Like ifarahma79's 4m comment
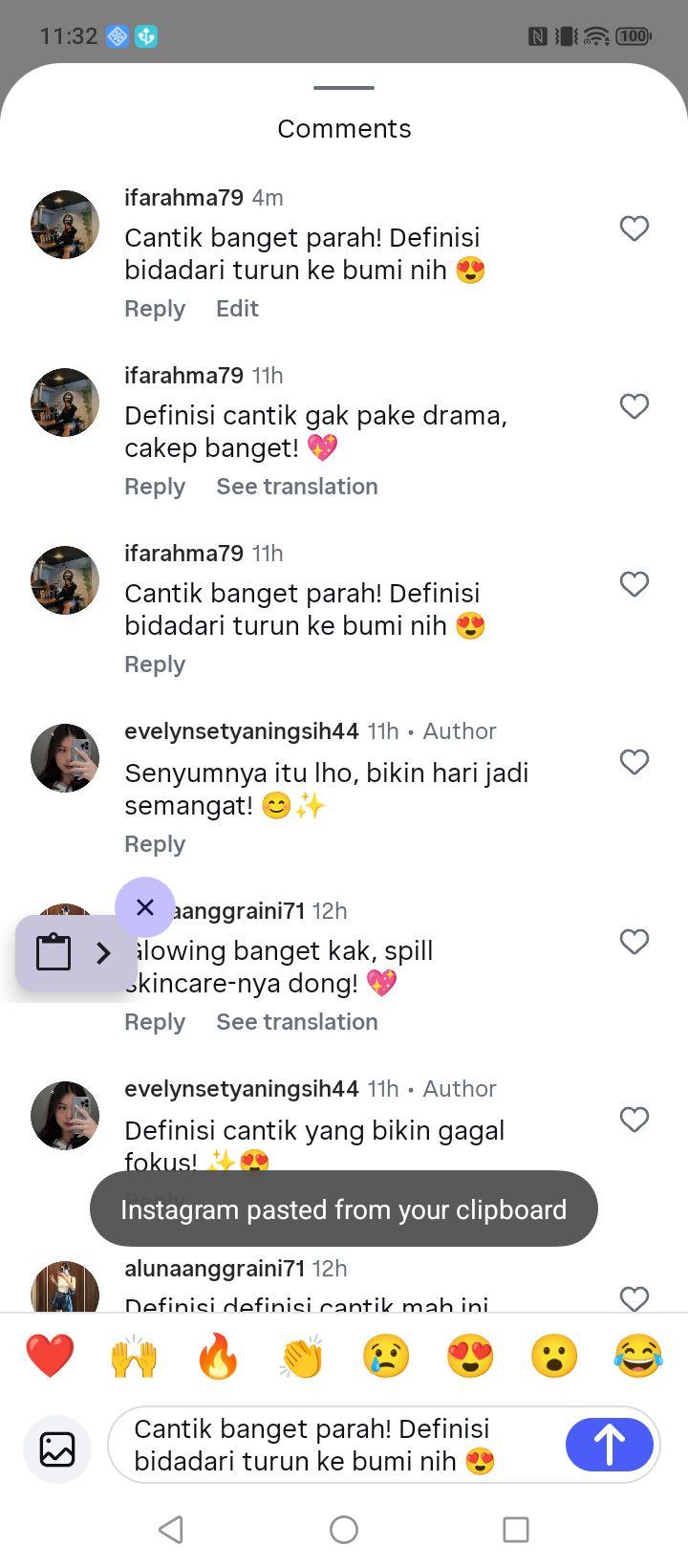Screen dimensions: 688x1568 pos(634,229)
